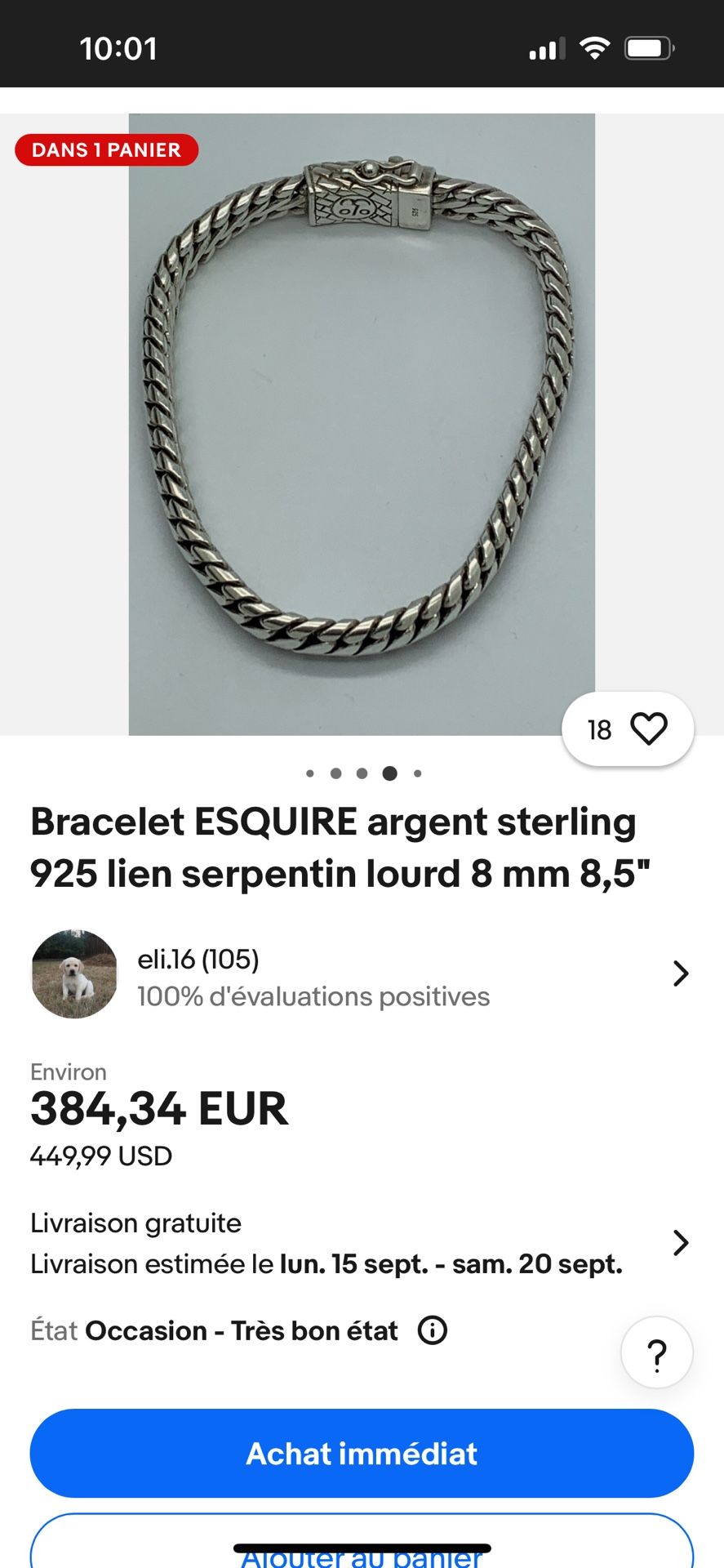Screen dimensions: 724x1568
Task: Select the first image carousel indicator dot
Action: click(x=311, y=773)
